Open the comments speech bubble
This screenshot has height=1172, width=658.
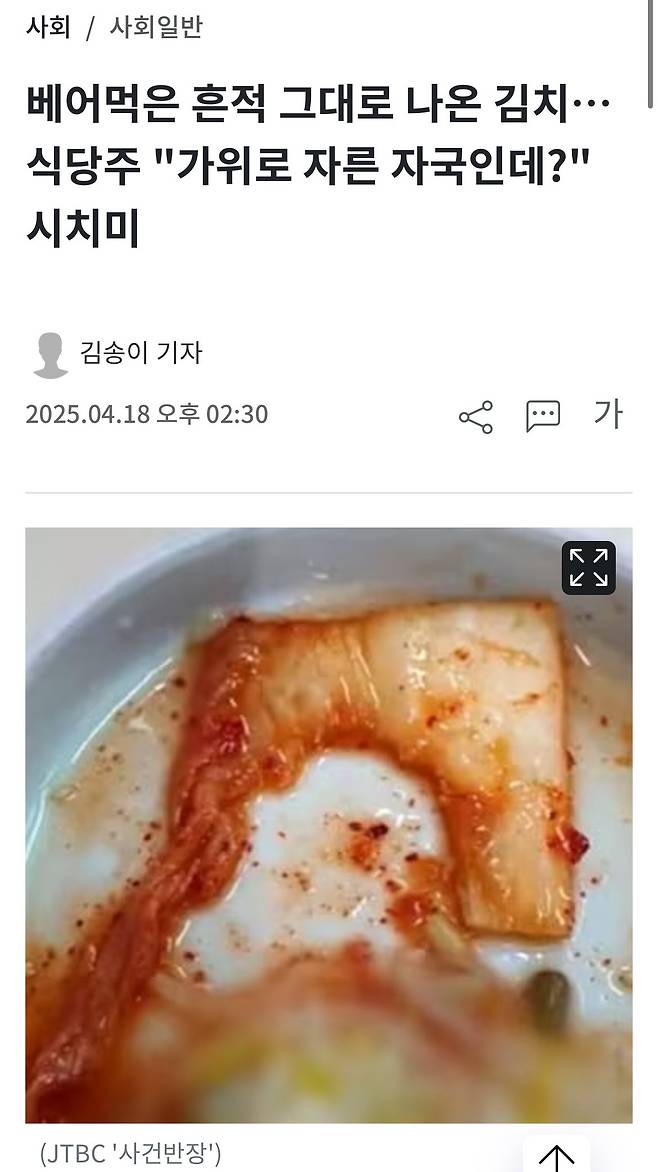coord(542,416)
